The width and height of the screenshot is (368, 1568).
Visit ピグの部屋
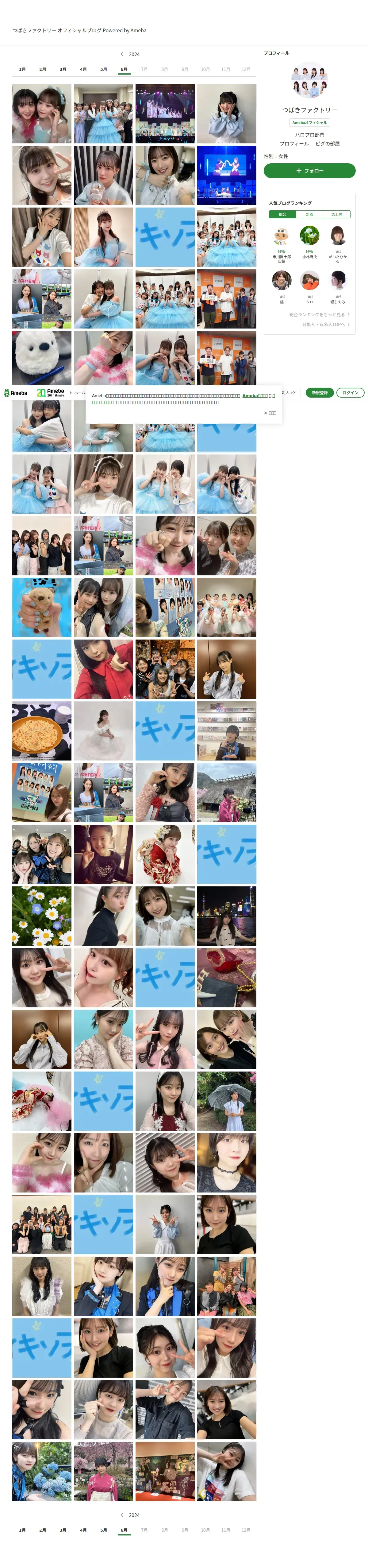click(x=327, y=144)
